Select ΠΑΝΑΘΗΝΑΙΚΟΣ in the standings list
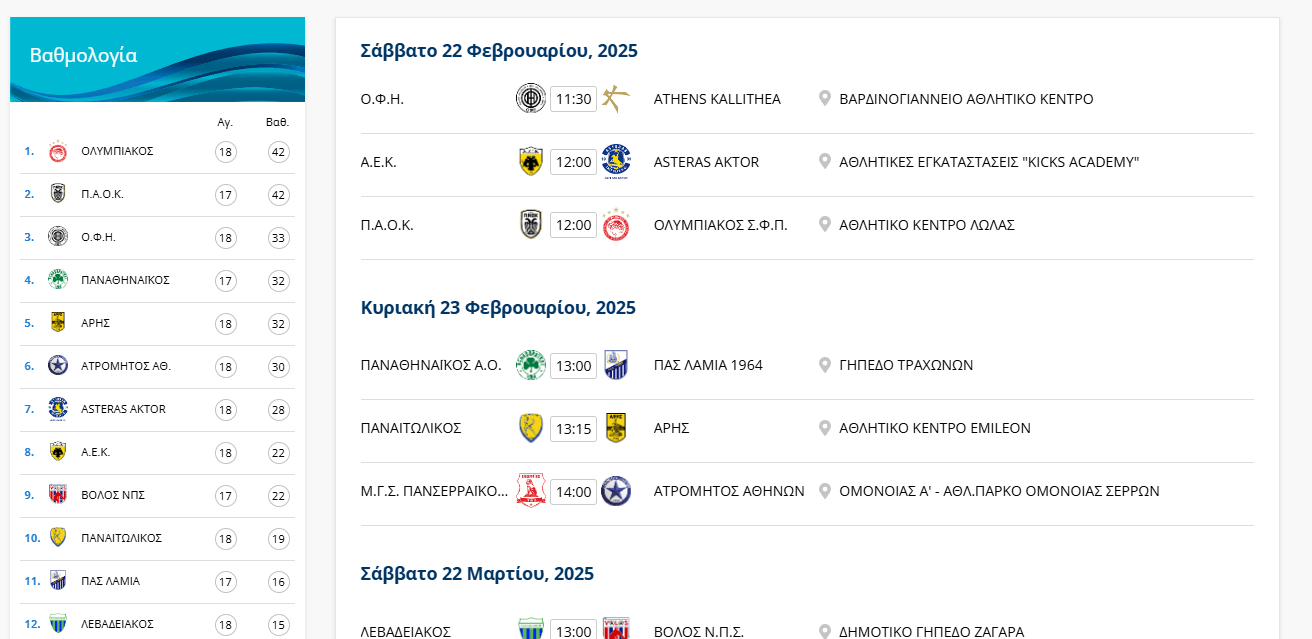Viewport: 1312px width, 639px height. pyautogui.click(x=125, y=280)
